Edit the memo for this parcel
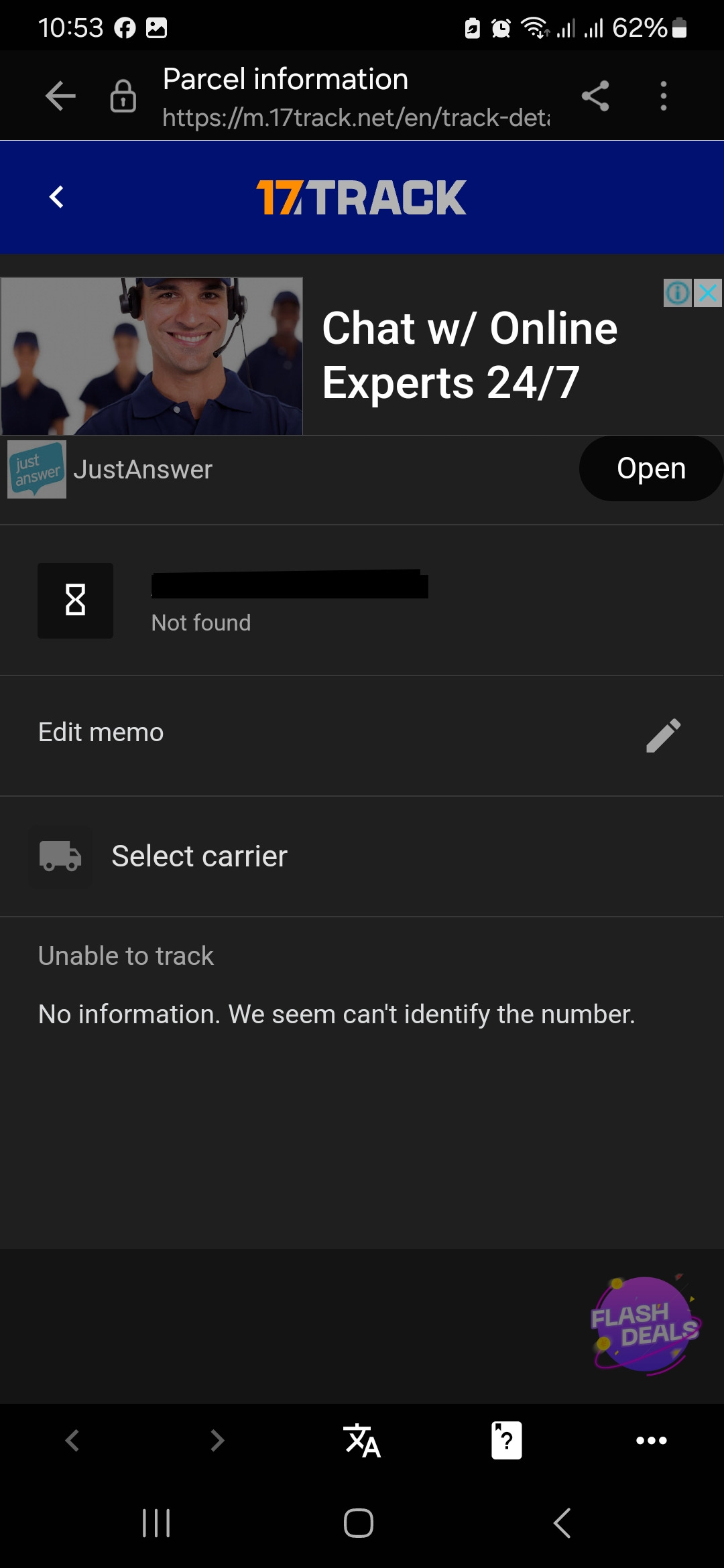 click(x=663, y=735)
